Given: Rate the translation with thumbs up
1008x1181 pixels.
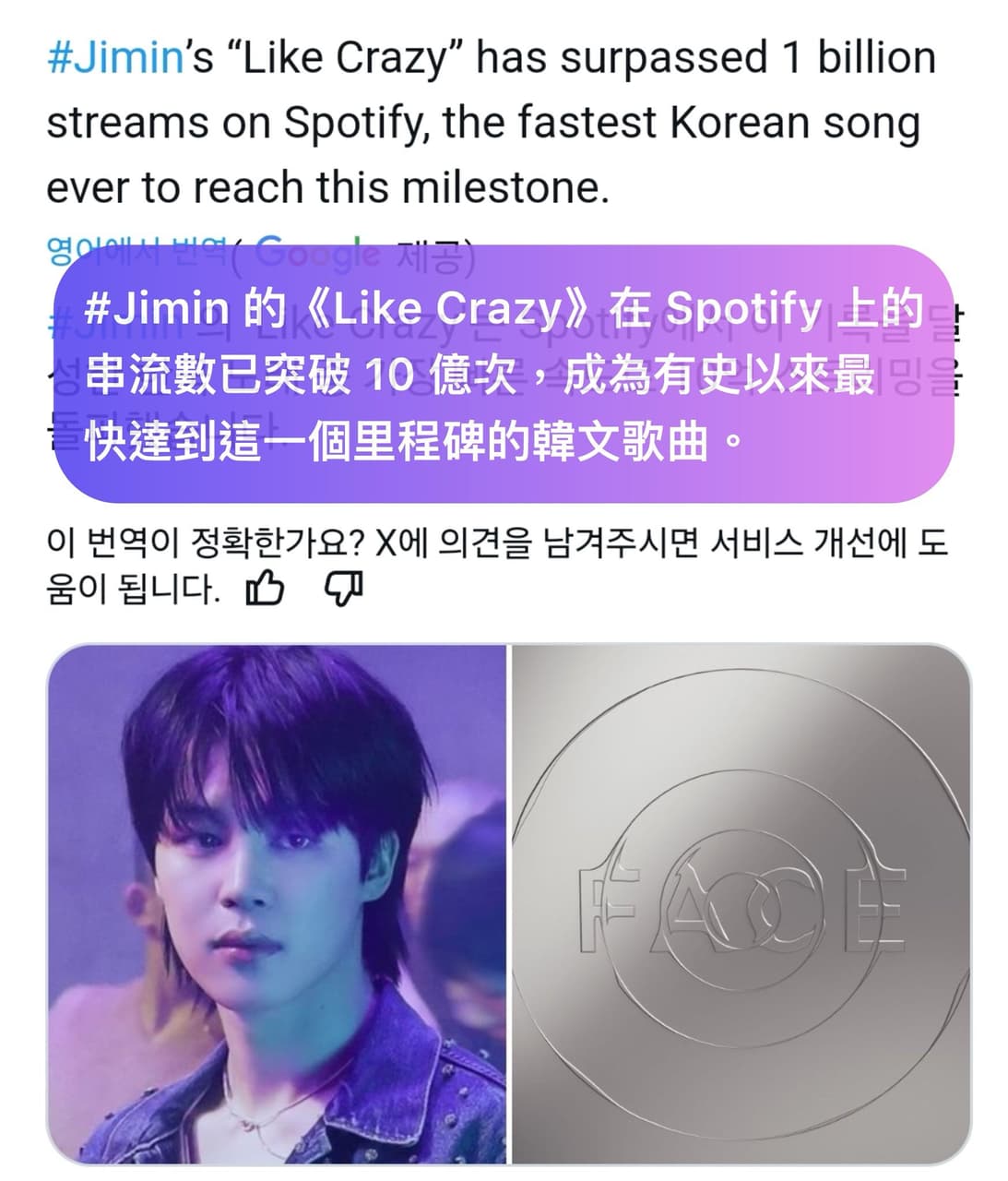Looking at the screenshot, I should (x=265, y=589).
